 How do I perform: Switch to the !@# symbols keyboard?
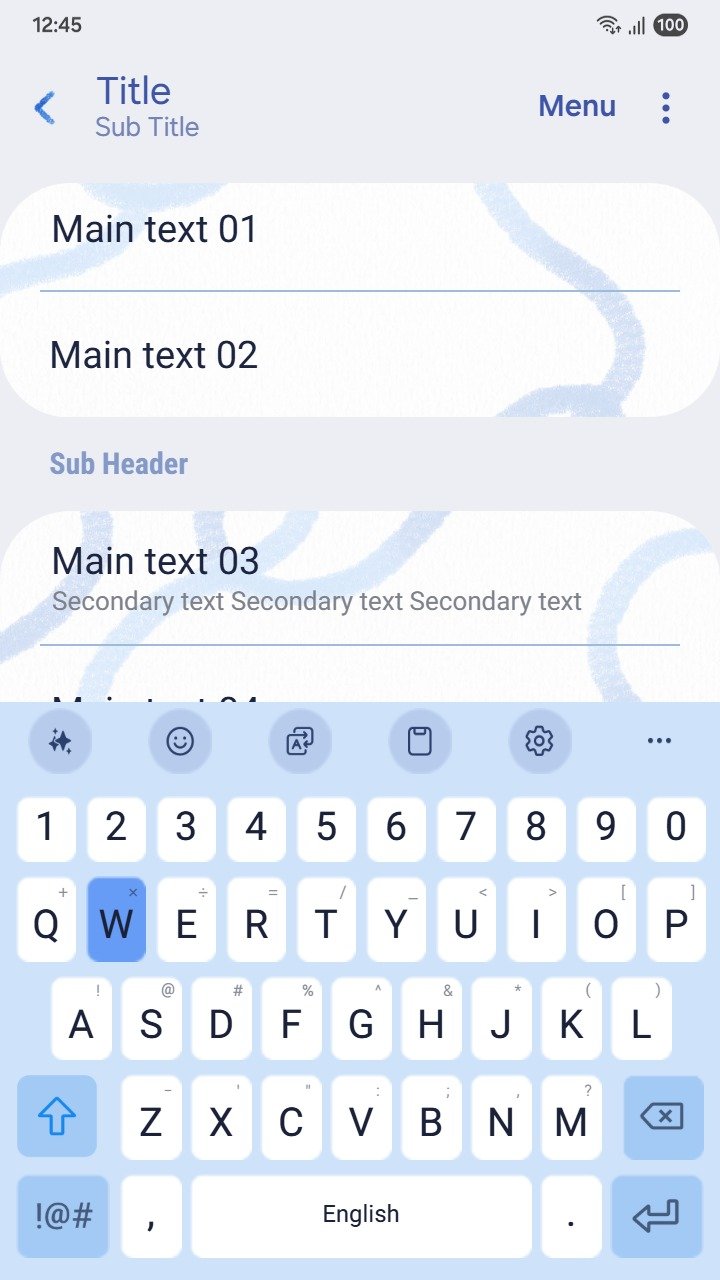(63, 1216)
